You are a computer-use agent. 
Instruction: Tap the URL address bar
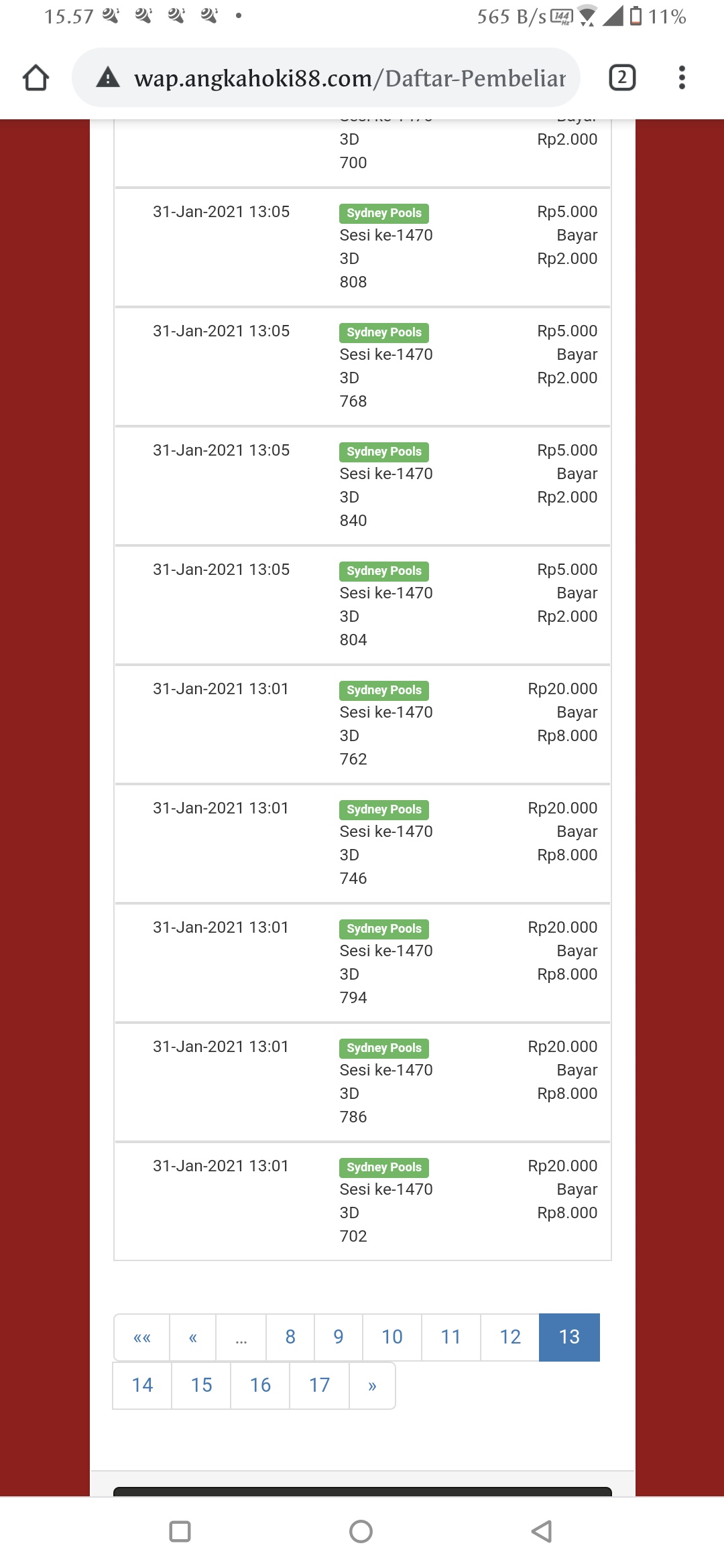[x=349, y=78]
